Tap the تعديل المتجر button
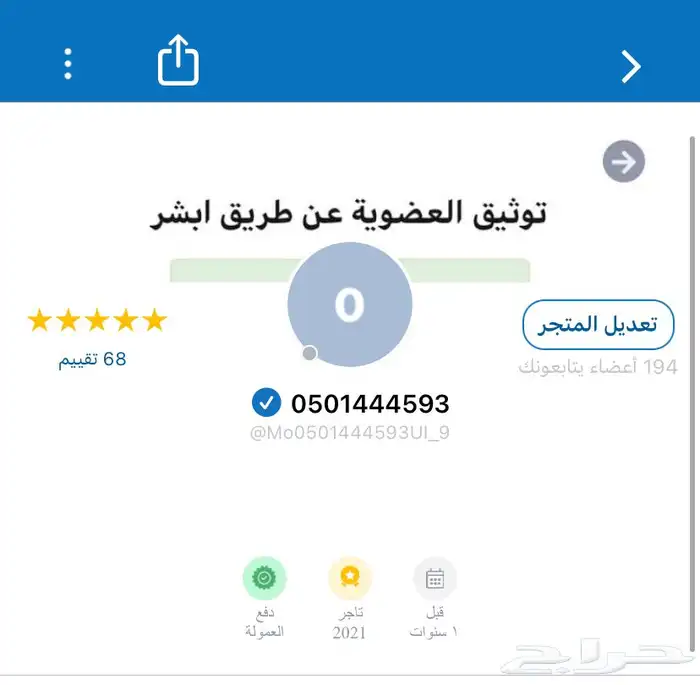This screenshot has width=700, height=685. (598, 325)
